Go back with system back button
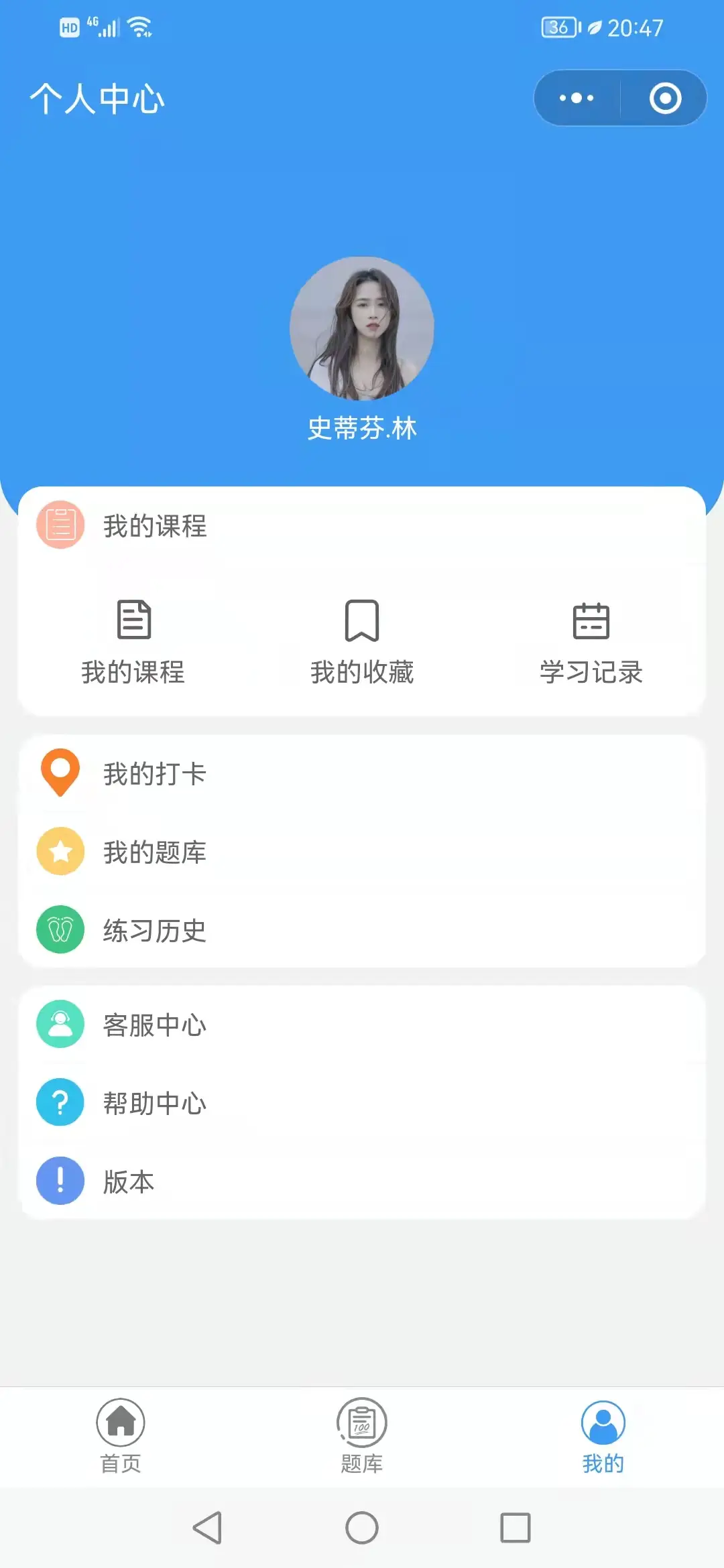The image size is (724, 1568). (x=207, y=1528)
